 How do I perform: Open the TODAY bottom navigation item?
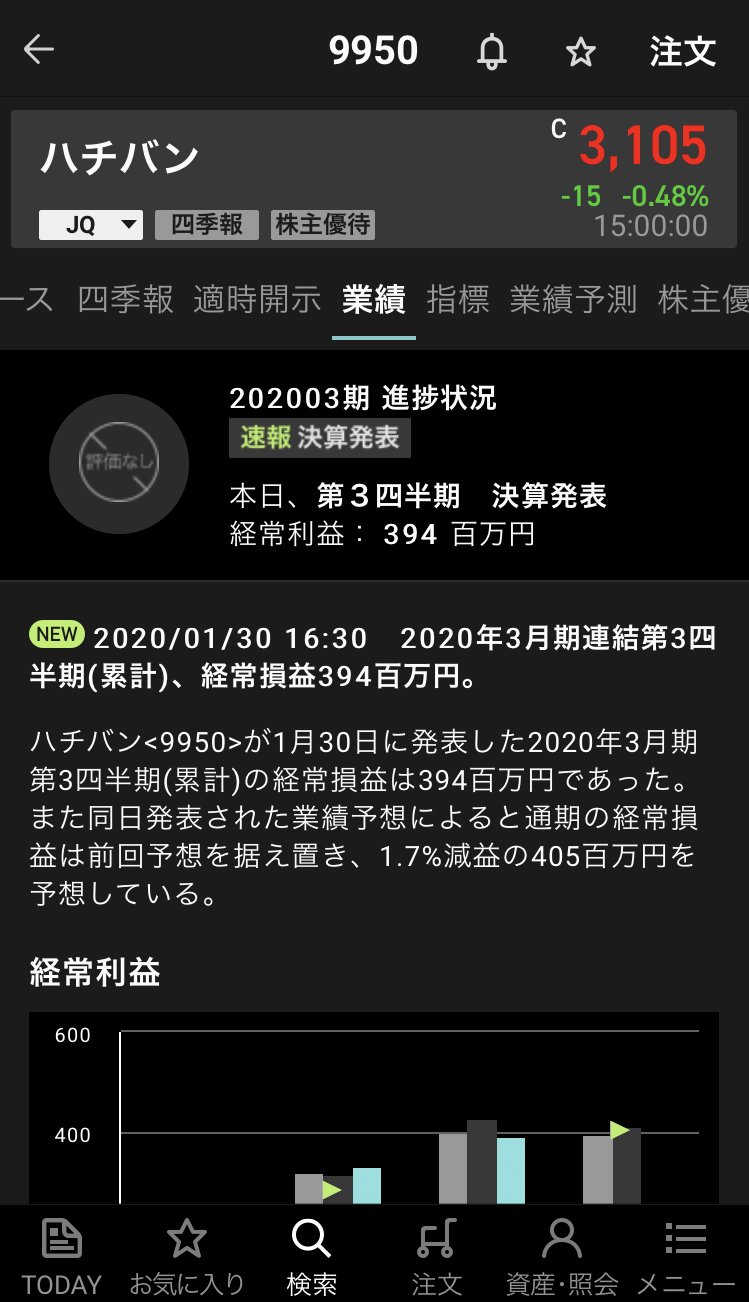[62, 1256]
